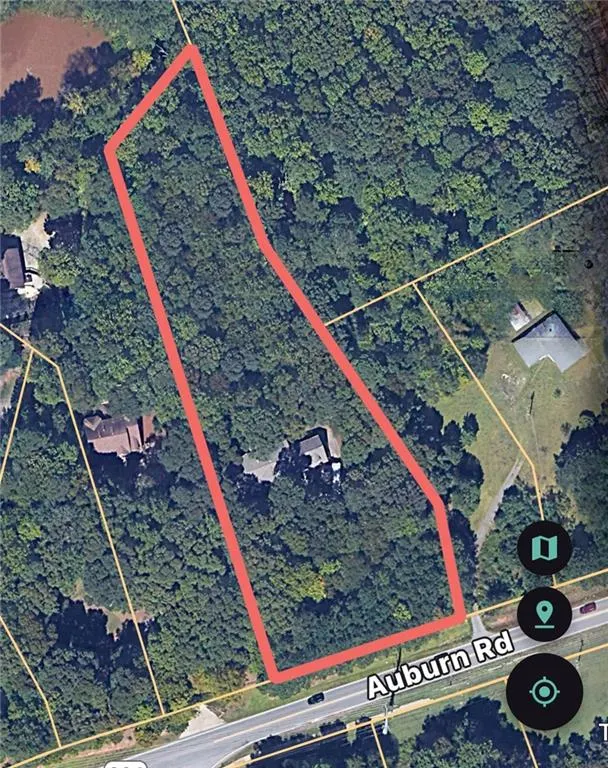Recenter the map on current location
This screenshot has height=768, width=608.
pos(544,692)
